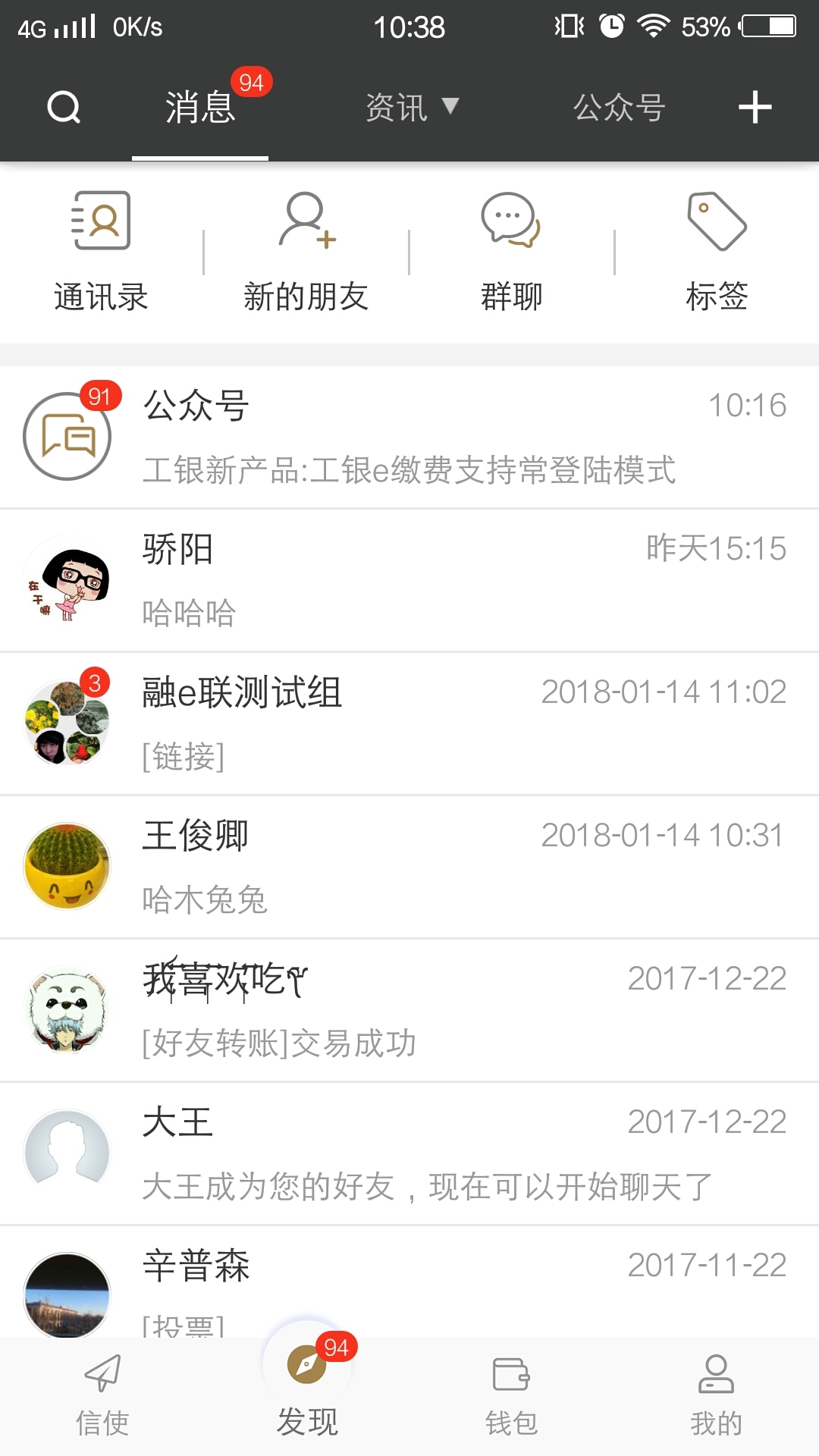Open the 标签 tags shortcut
The image size is (819, 1456).
pyautogui.click(x=717, y=252)
